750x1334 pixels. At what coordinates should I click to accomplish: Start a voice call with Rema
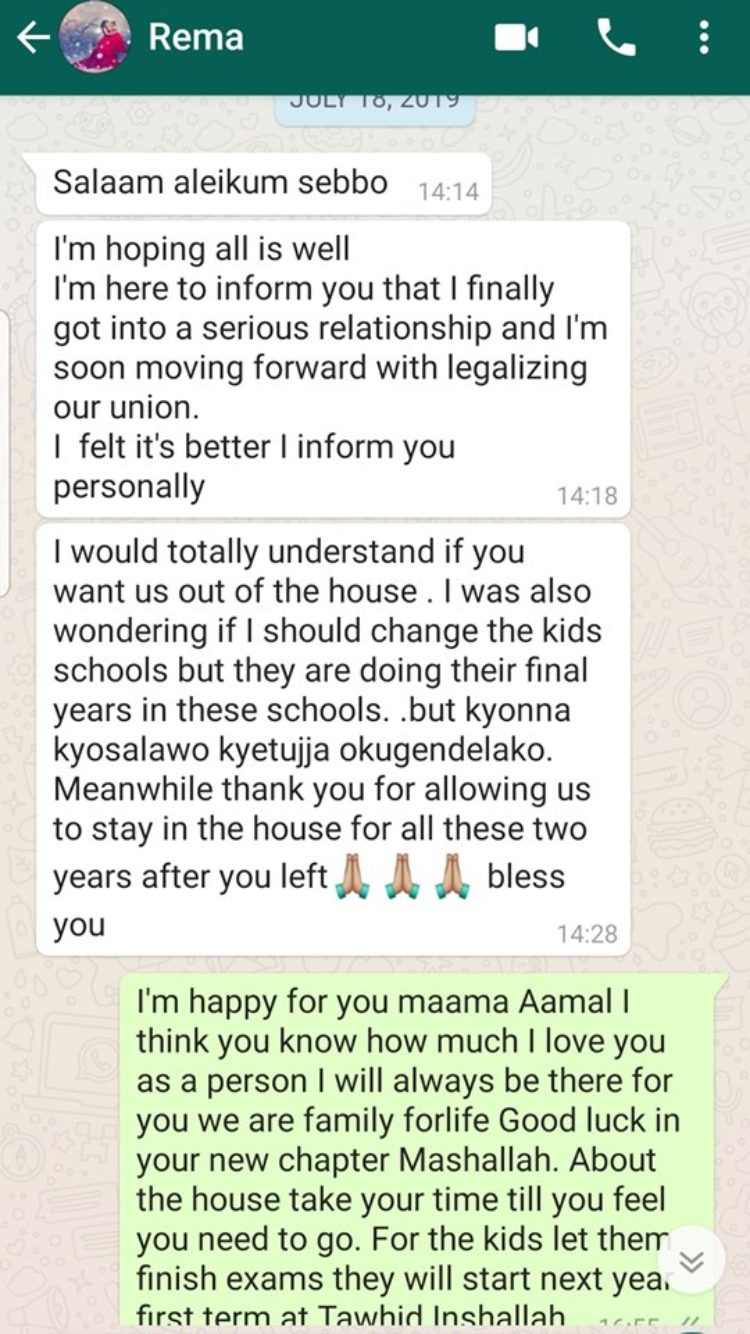[616, 38]
